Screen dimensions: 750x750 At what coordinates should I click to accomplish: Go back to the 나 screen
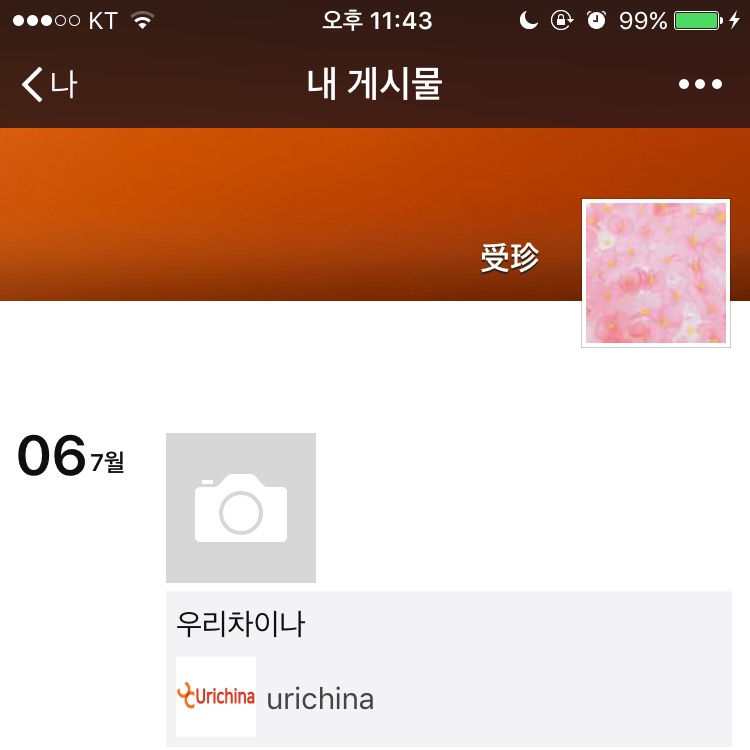[48, 85]
